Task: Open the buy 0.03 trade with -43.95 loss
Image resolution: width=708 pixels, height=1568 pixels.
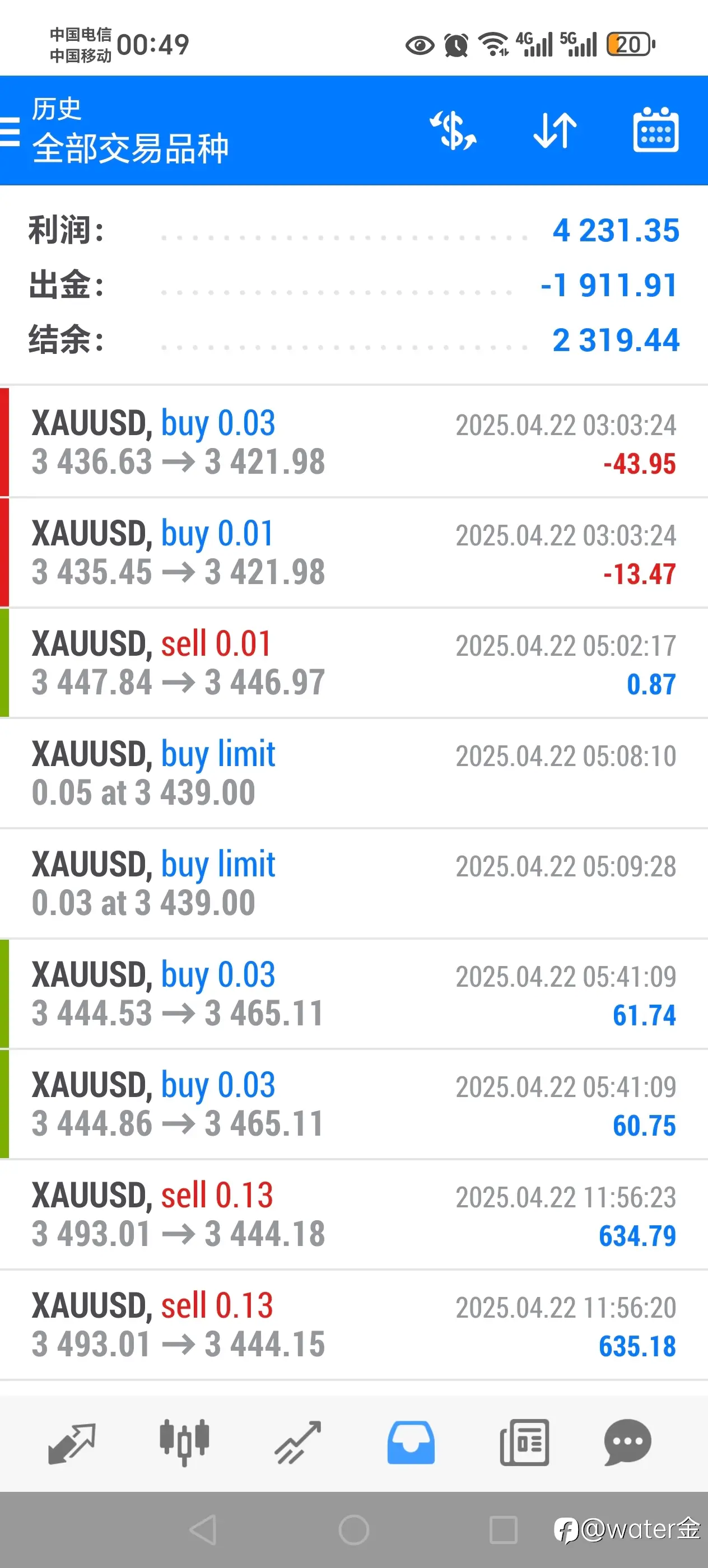Action: coord(353,442)
